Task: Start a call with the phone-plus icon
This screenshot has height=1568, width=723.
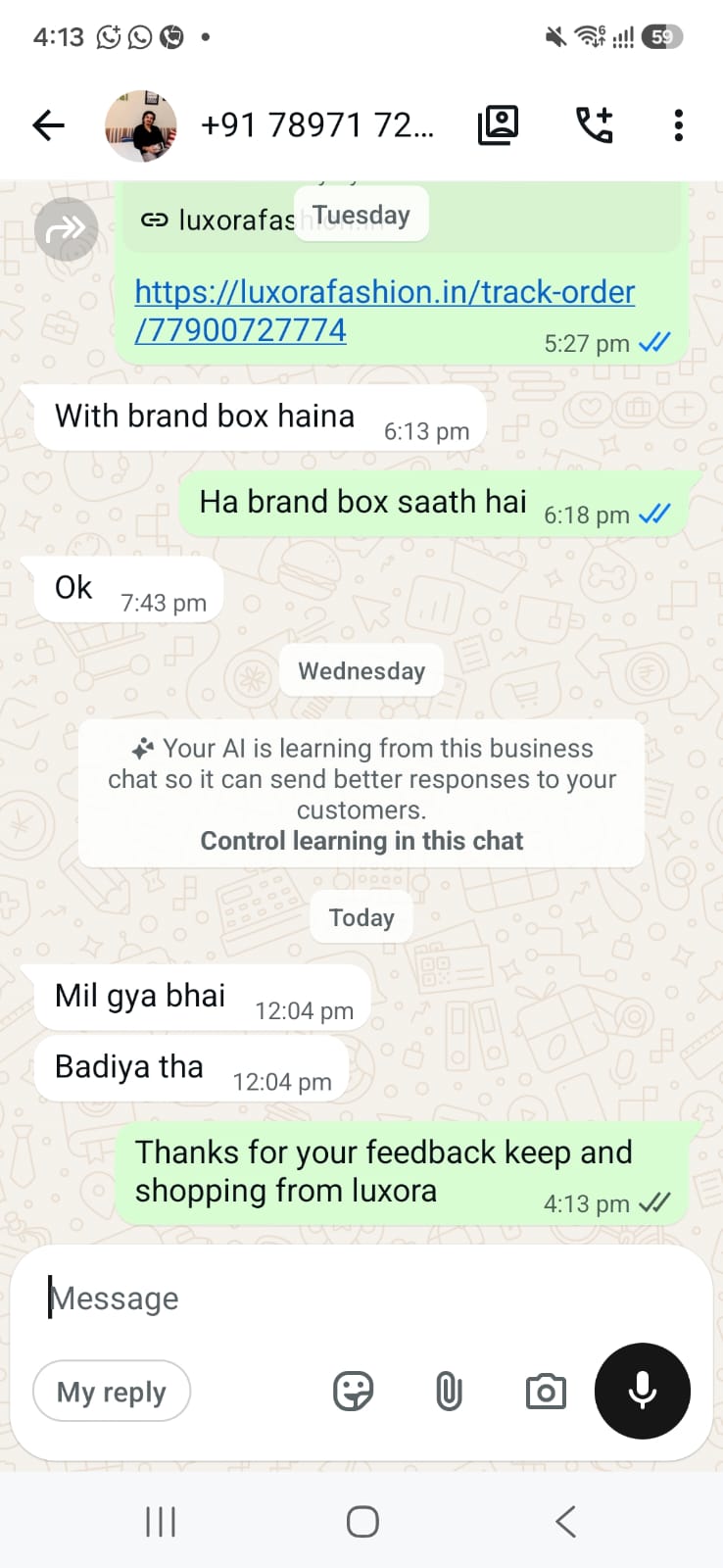Action: 594,125
